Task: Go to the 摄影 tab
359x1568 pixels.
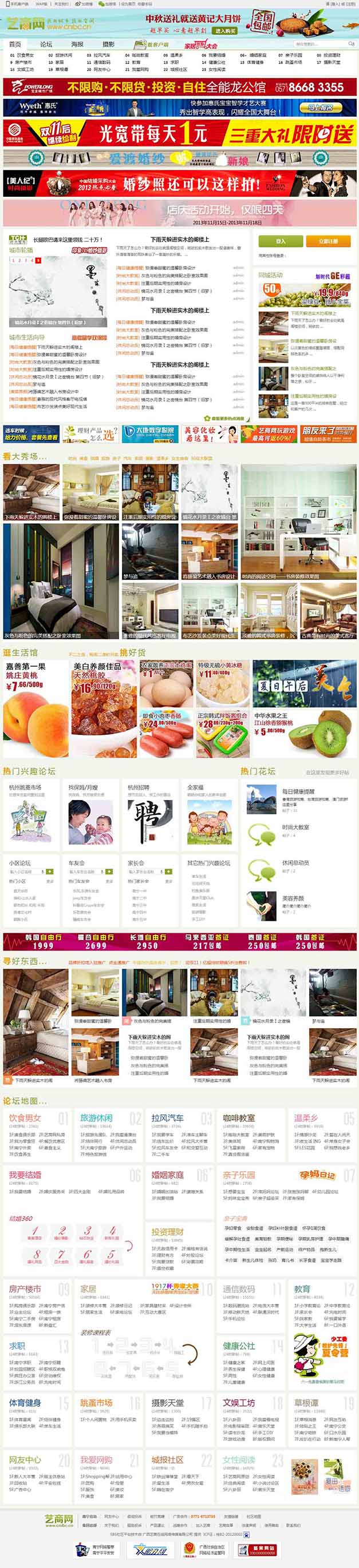Action: click(108, 45)
